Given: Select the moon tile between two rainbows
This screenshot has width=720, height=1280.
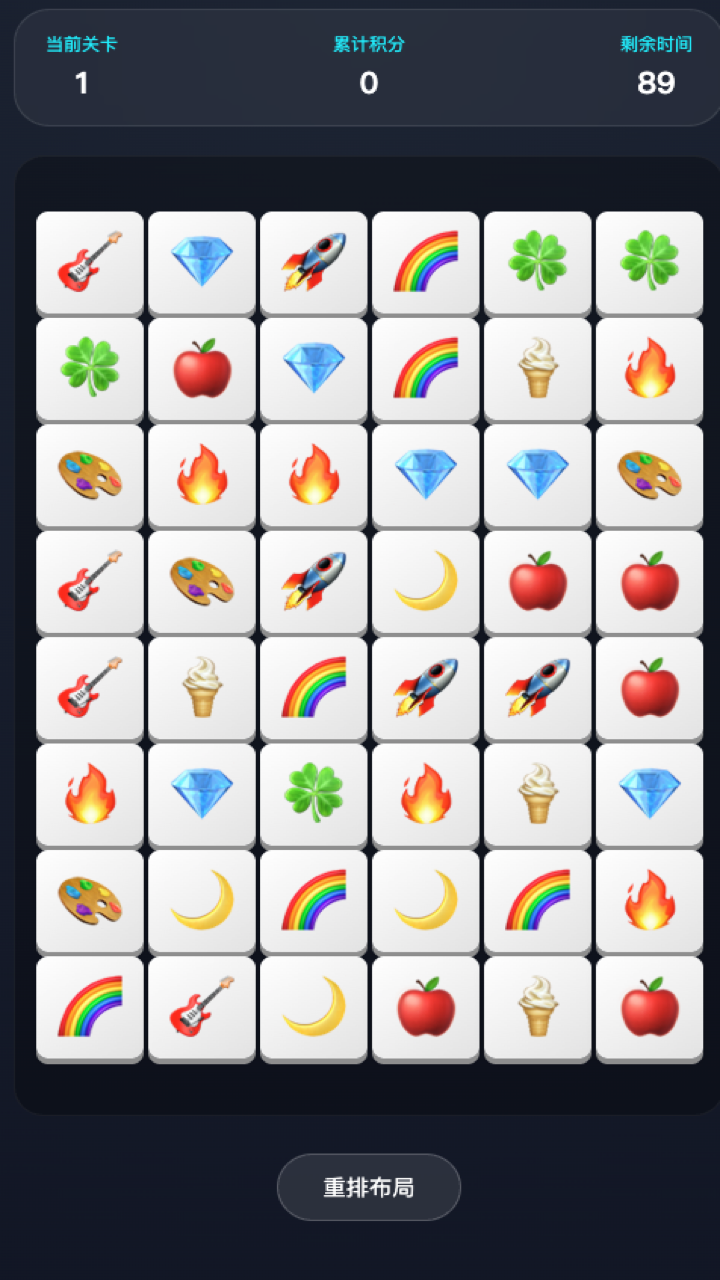Looking at the screenshot, I should pos(426,899).
